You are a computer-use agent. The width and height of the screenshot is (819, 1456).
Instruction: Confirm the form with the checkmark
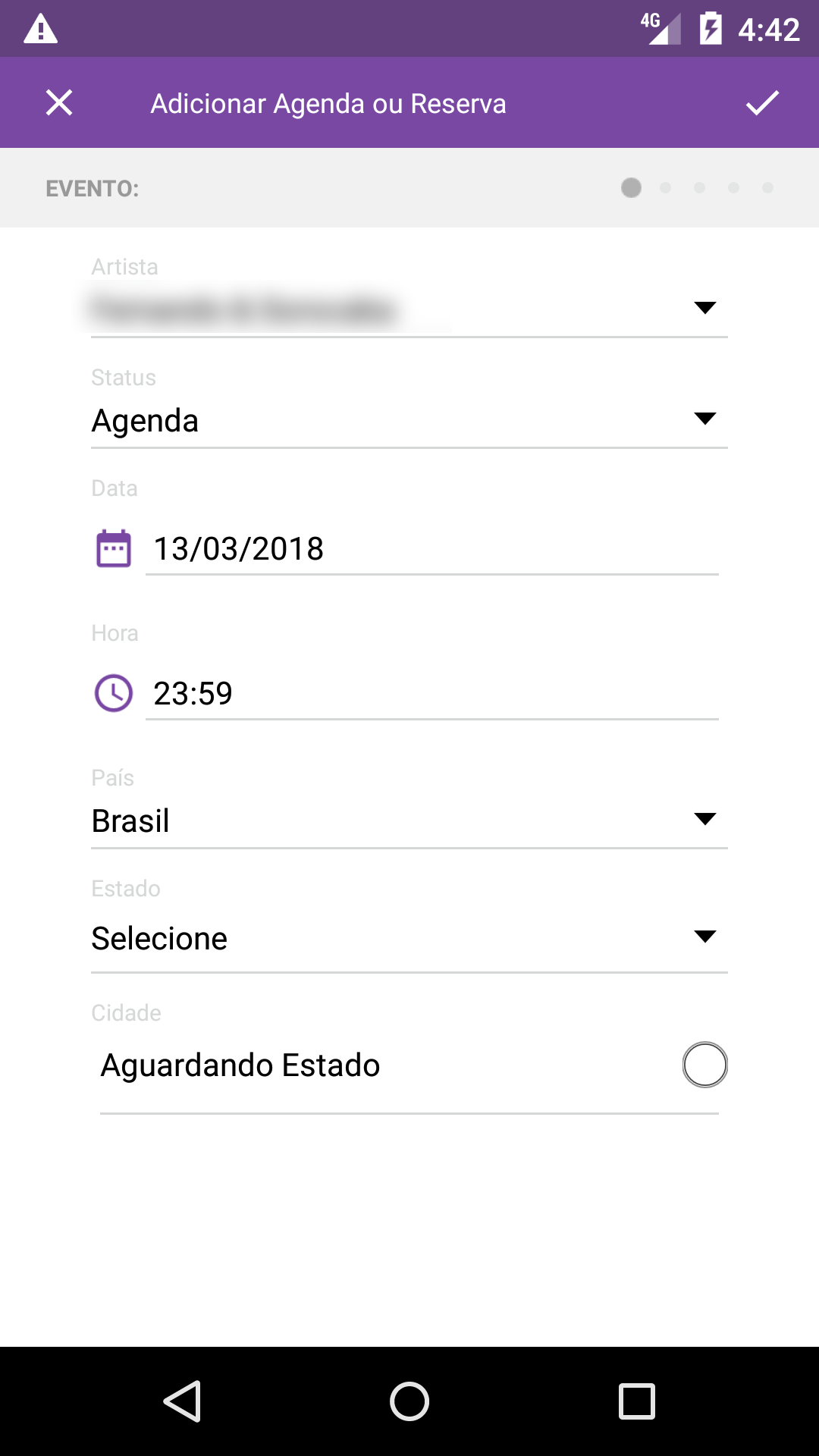pos(762,102)
